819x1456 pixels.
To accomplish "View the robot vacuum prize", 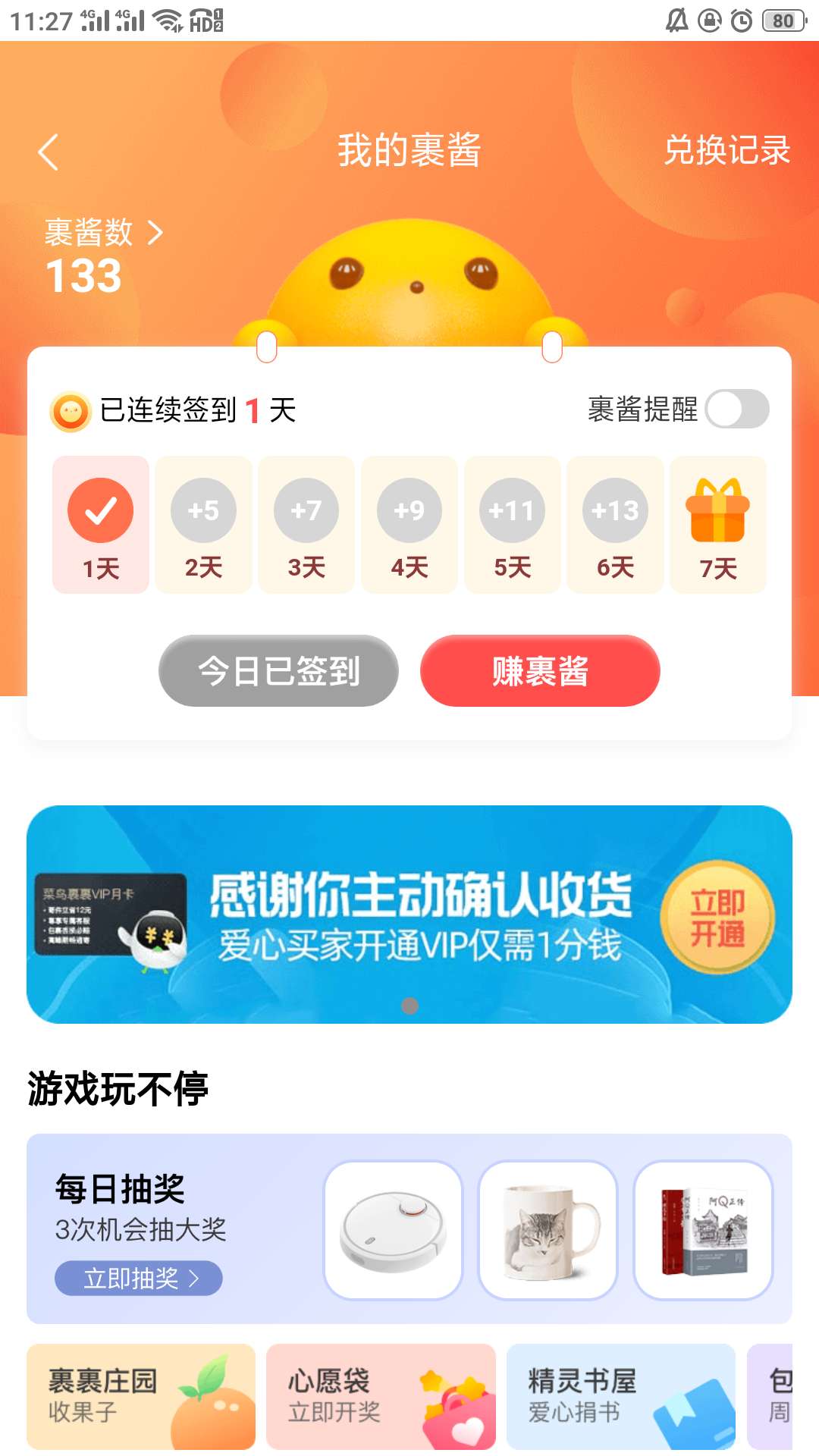I will [393, 1230].
